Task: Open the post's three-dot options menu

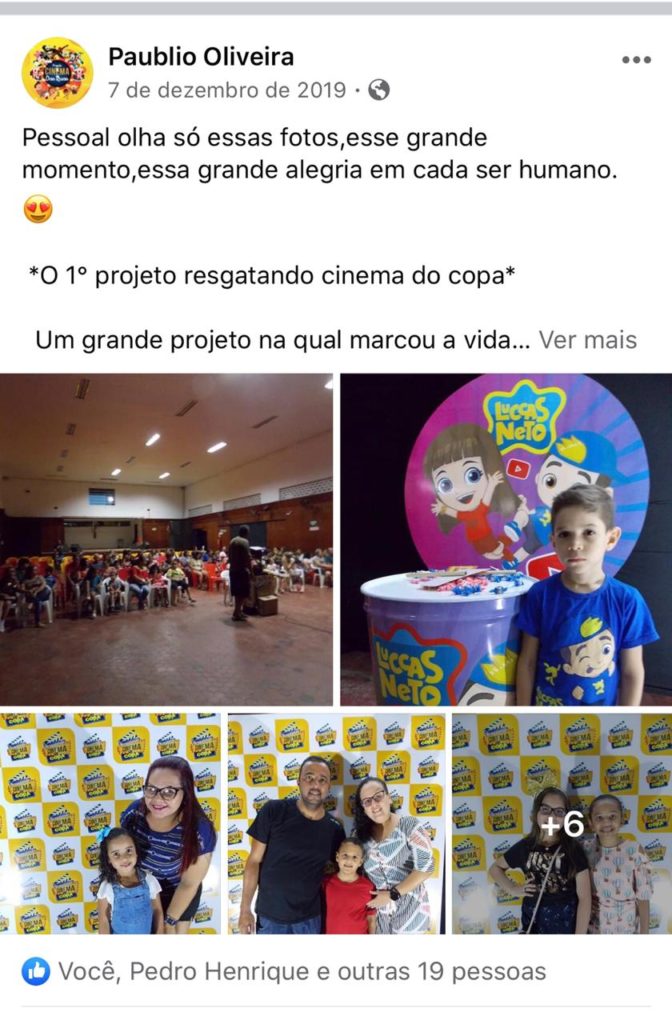Action: pos(636,60)
